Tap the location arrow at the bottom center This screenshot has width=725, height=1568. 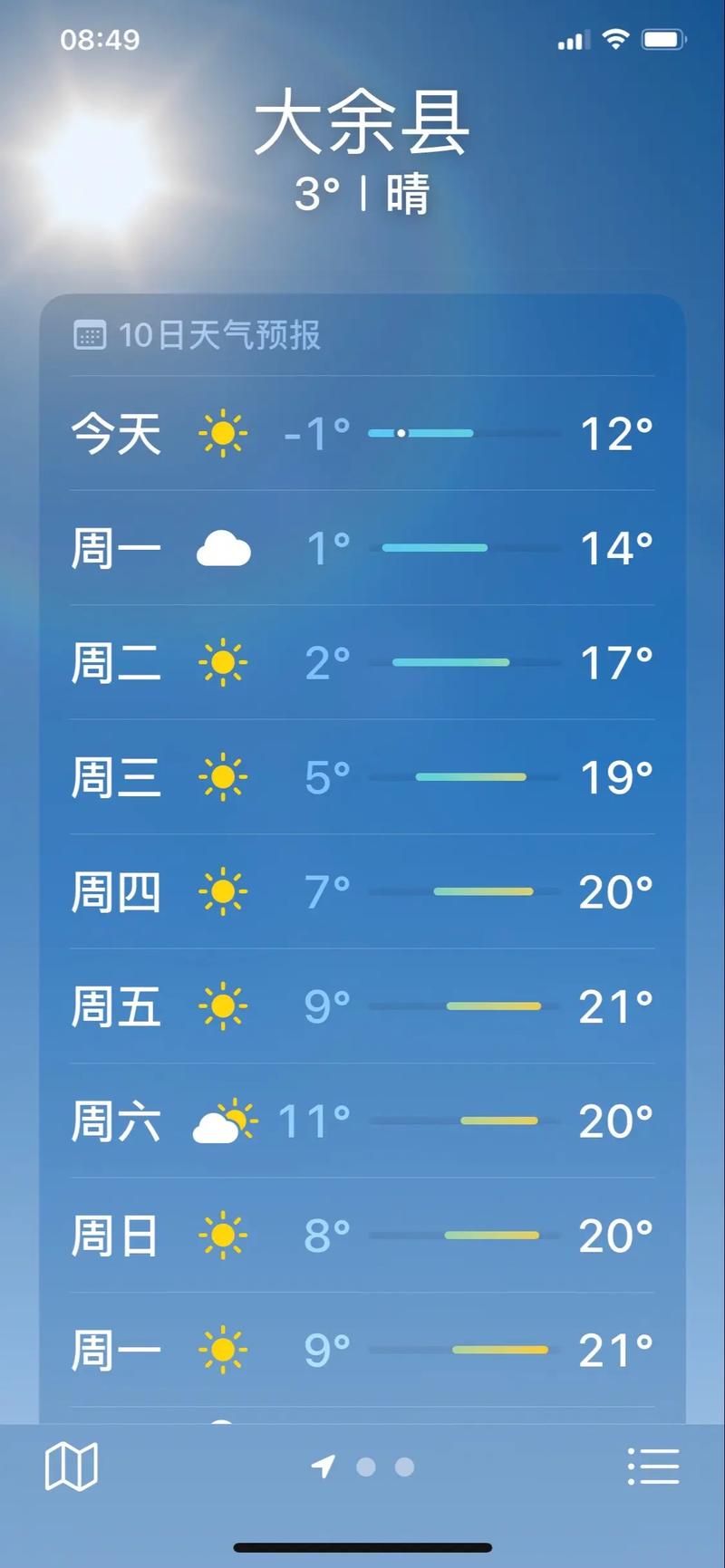coord(325,1467)
